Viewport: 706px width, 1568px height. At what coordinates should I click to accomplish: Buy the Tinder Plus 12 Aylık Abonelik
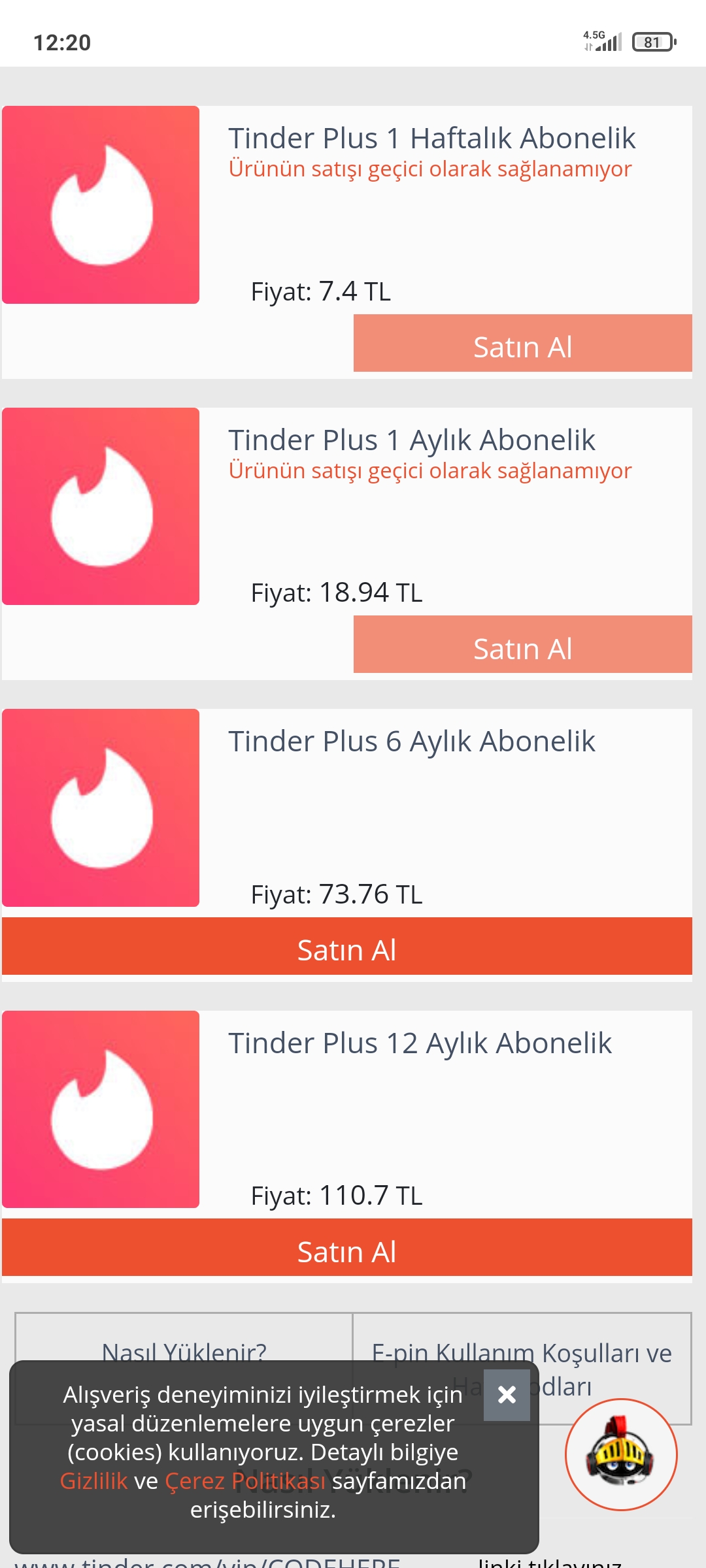click(x=347, y=1248)
